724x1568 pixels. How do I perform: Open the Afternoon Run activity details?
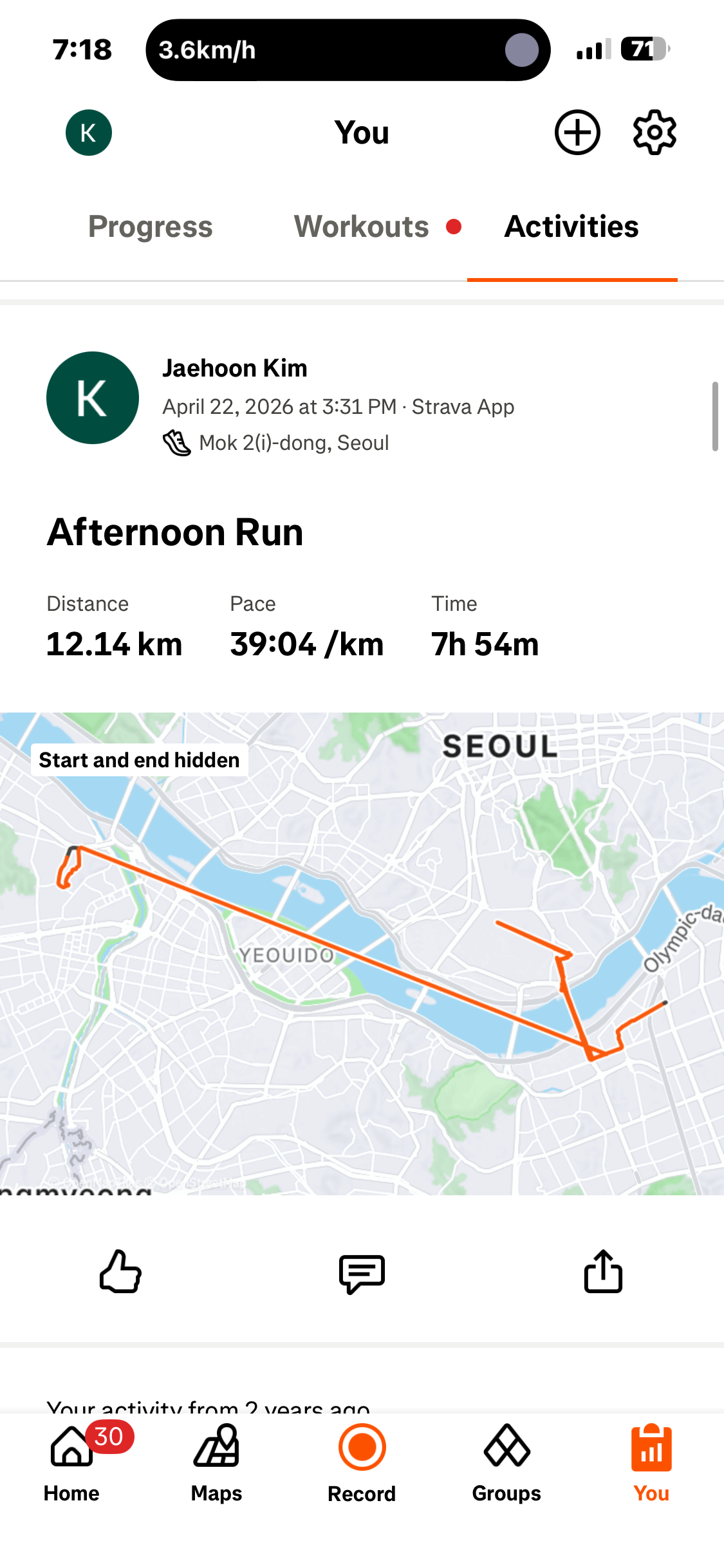(x=175, y=532)
